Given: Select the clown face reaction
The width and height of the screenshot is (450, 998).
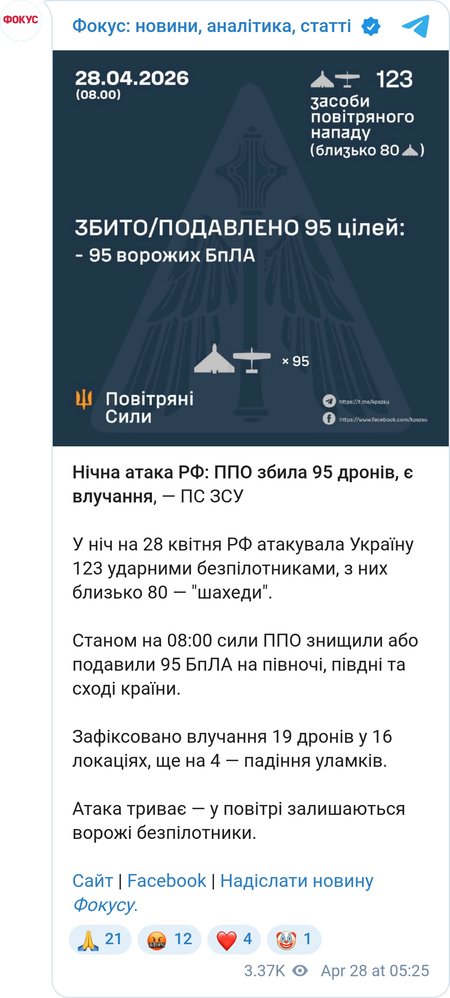Looking at the screenshot, I should pos(294,939).
